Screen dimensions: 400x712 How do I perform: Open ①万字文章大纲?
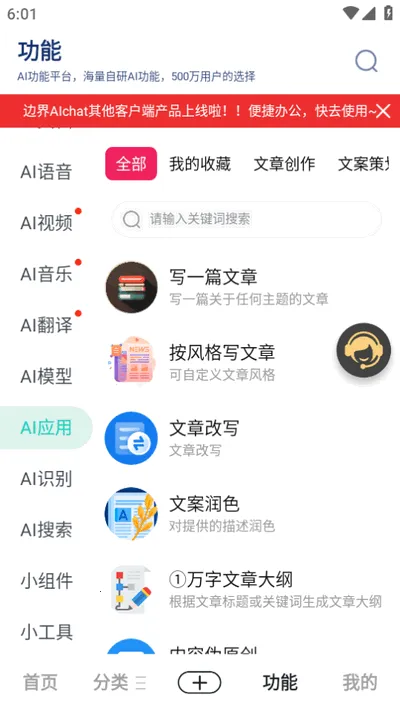pos(247,589)
